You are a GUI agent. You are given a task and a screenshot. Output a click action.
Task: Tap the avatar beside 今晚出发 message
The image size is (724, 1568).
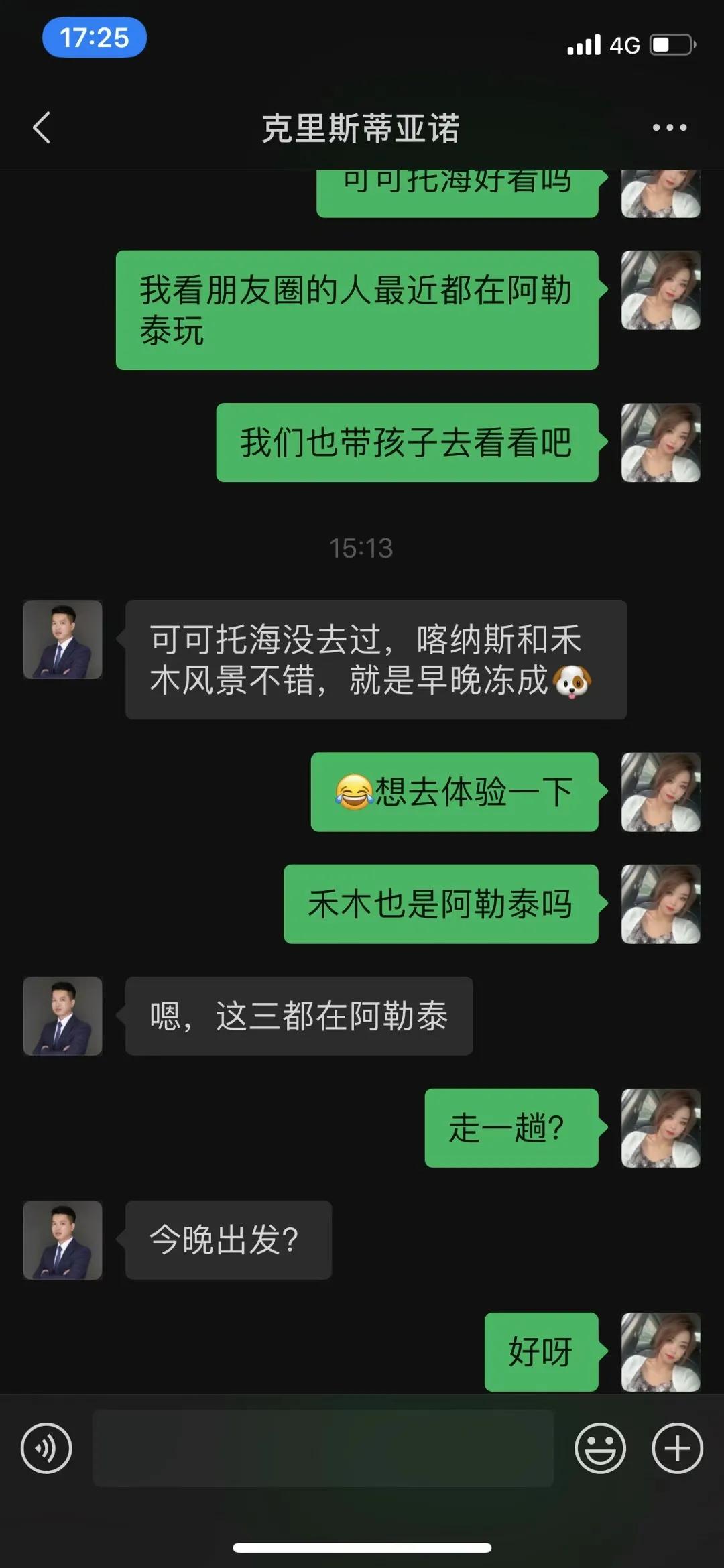coord(64,1242)
